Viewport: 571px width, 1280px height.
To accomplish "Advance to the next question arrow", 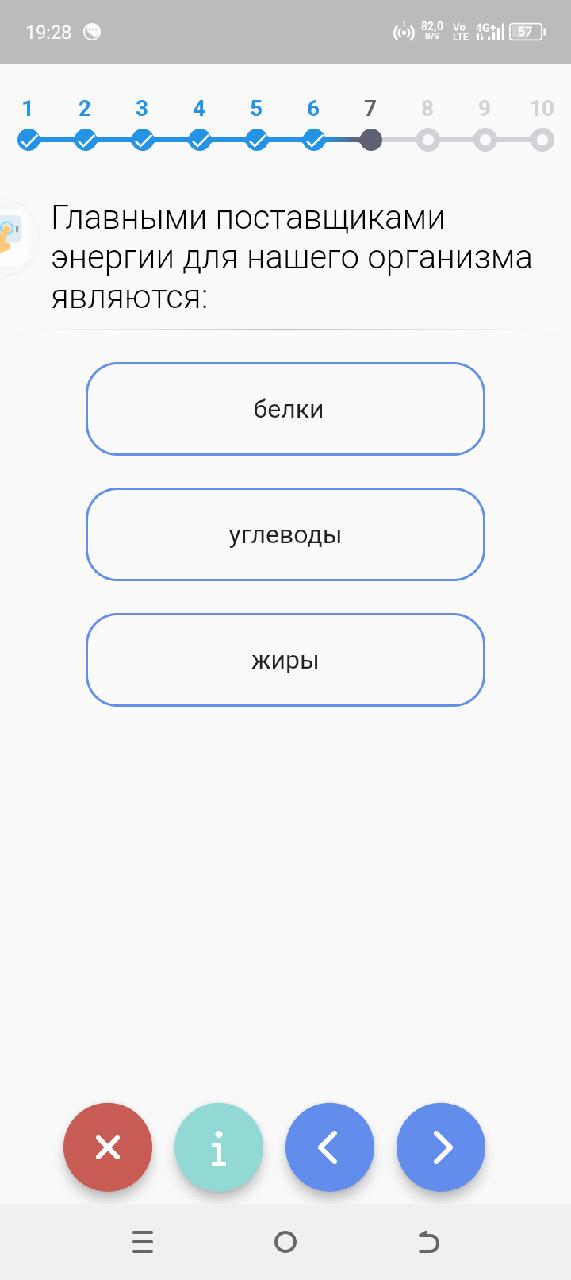I will point(441,1147).
